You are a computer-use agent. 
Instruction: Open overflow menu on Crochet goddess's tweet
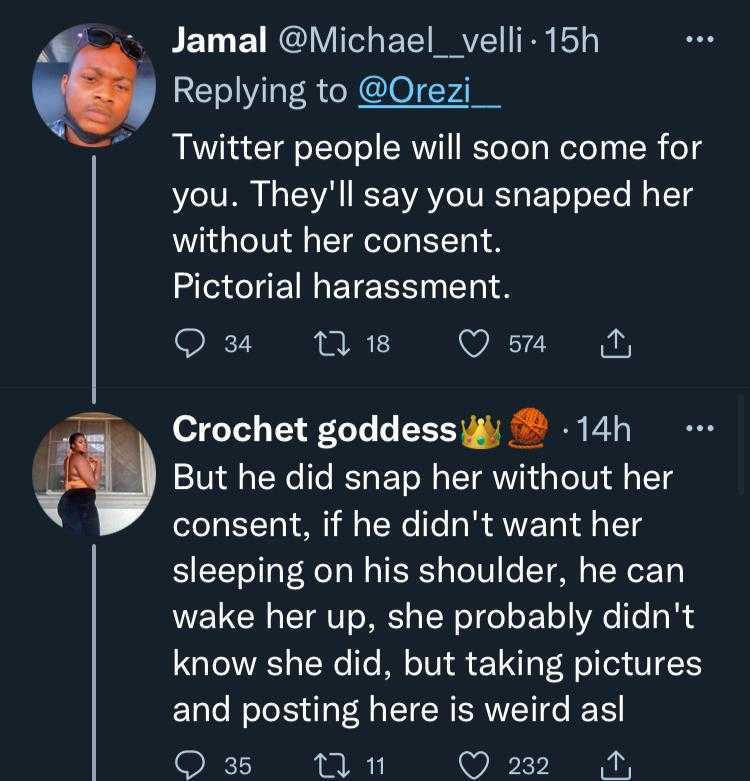coord(698,429)
